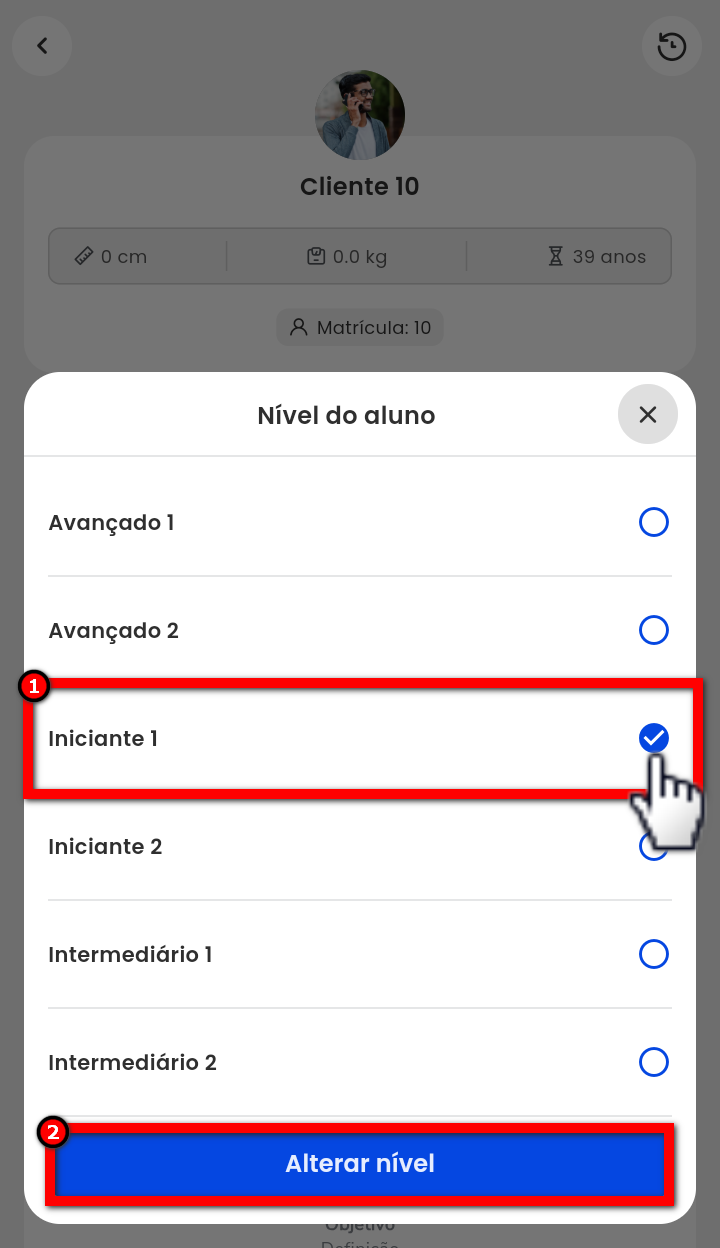This screenshot has width=720, height=1248.
Task: Select the Iniciante 1 option
Action: (653, 738)
